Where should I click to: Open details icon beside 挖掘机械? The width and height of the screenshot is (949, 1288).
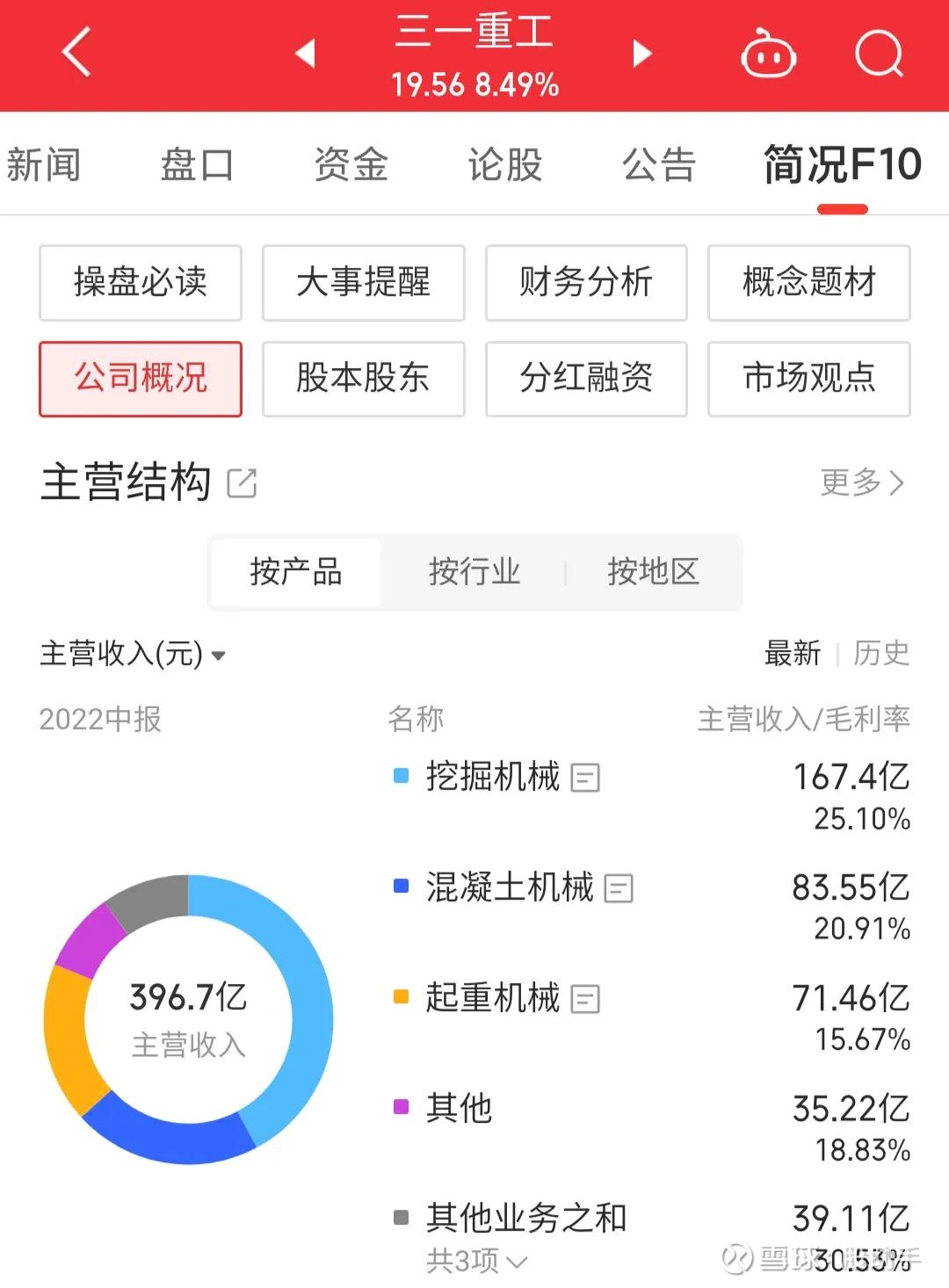tap(587, 778)
